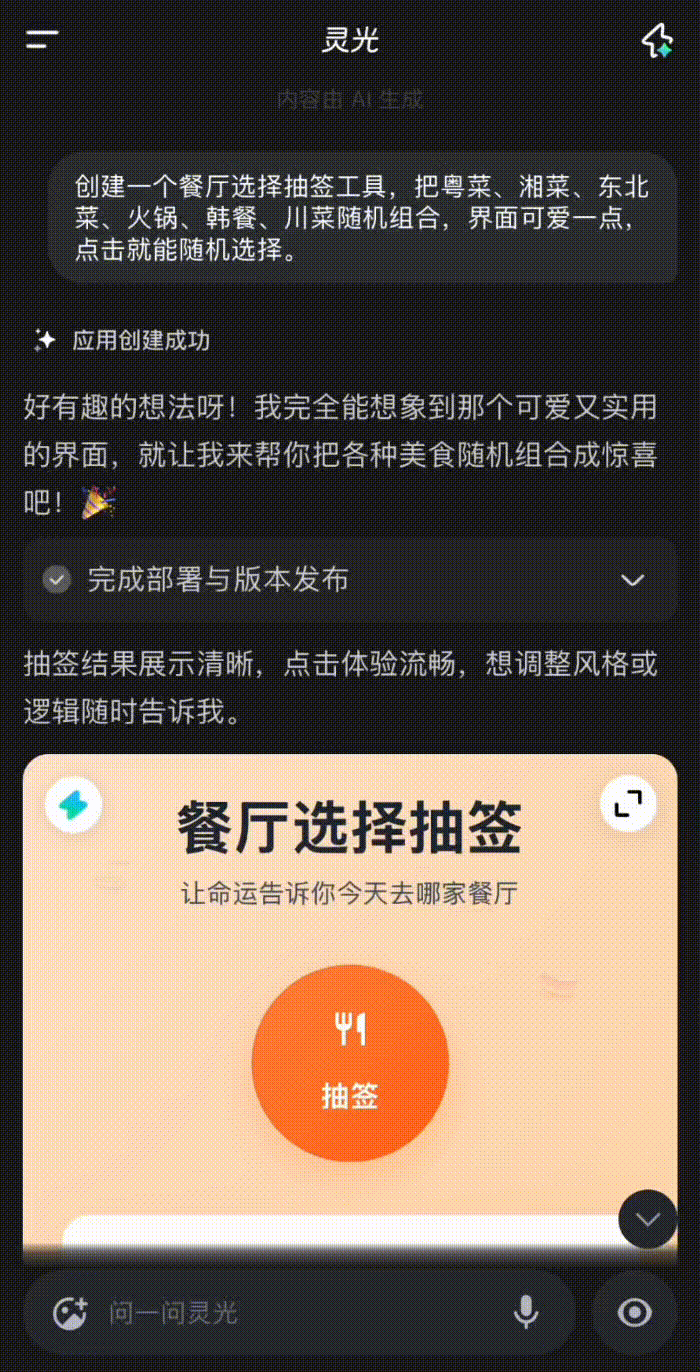Jump to the bottom of chat
Image resolution: width=700 pixels, height=1372 pixels.
(648, 1219)
